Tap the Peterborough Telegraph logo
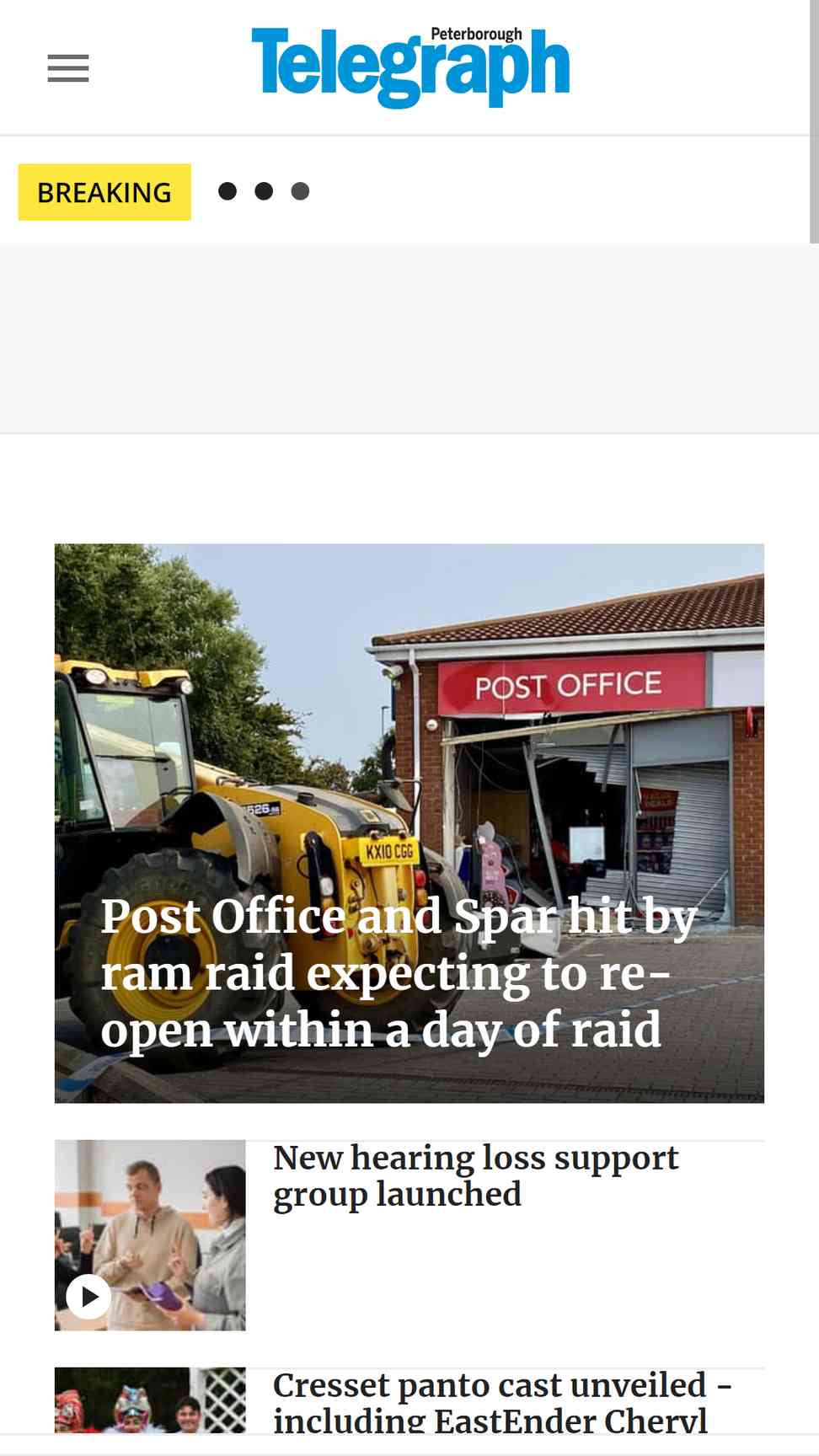Viewport: 819px width, 1456px height. point(410,67)
